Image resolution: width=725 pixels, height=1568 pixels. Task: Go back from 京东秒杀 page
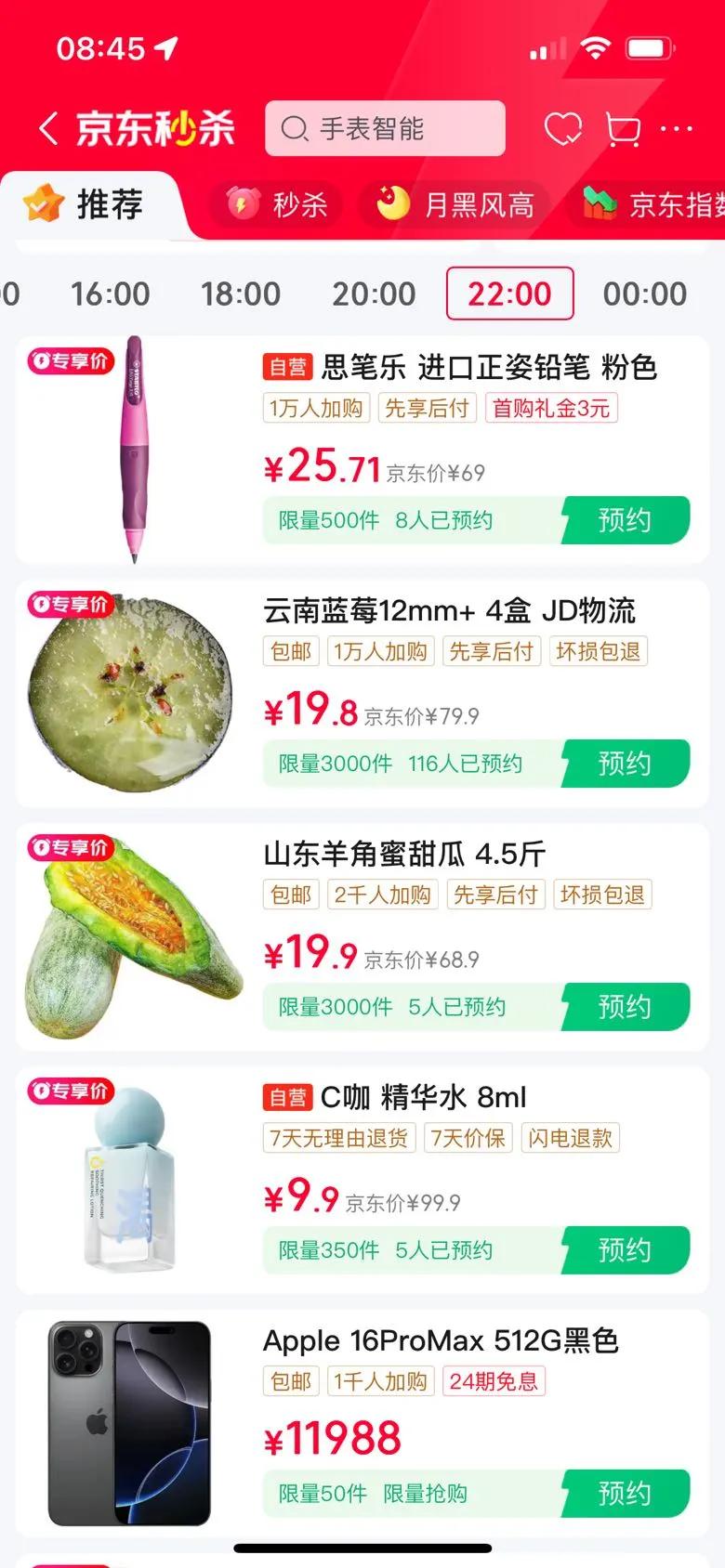pos(48,129)
